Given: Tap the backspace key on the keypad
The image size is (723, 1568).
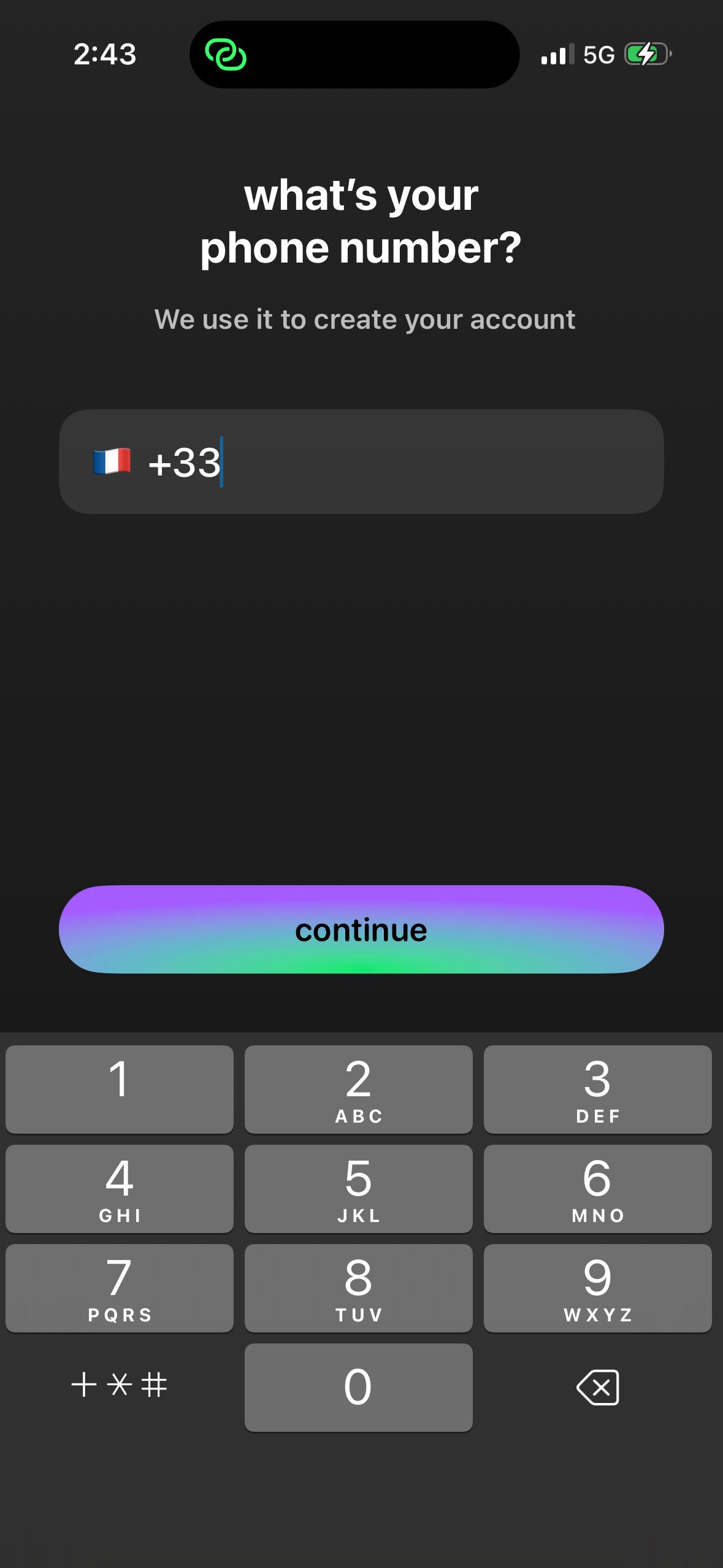Looking at the screenshot, I should click(597, 1387).
